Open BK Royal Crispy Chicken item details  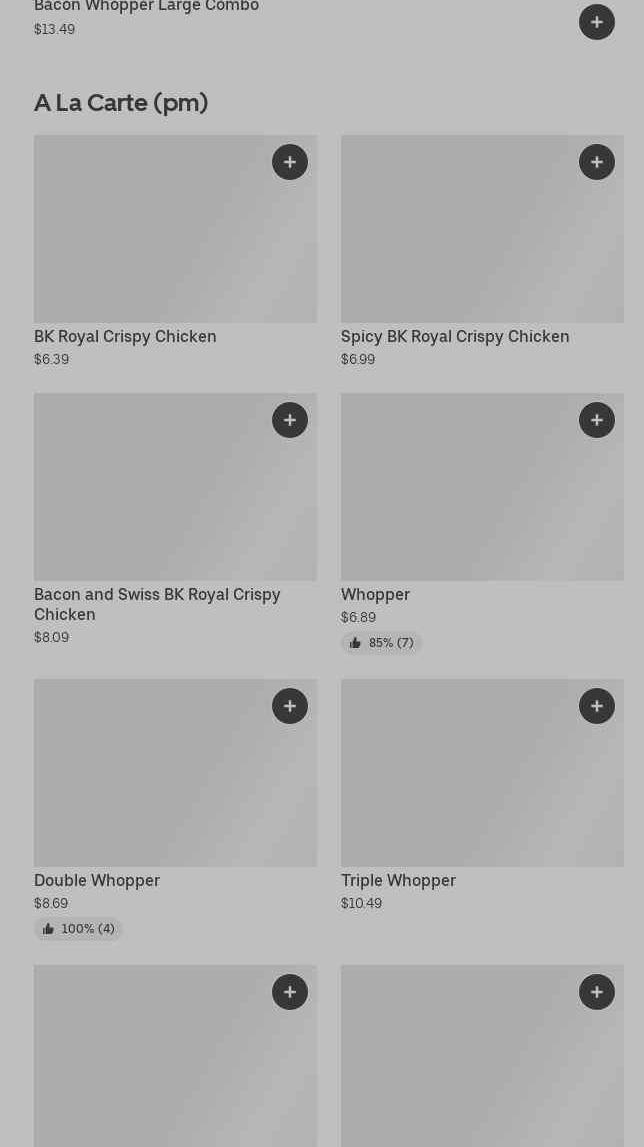tap(150, 240)
